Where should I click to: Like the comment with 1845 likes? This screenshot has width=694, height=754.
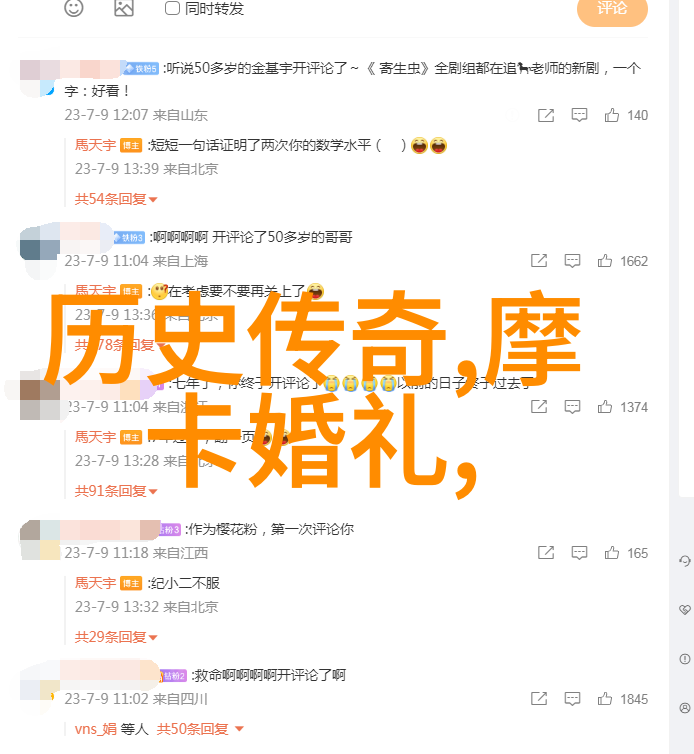click(x=606, y=699)
